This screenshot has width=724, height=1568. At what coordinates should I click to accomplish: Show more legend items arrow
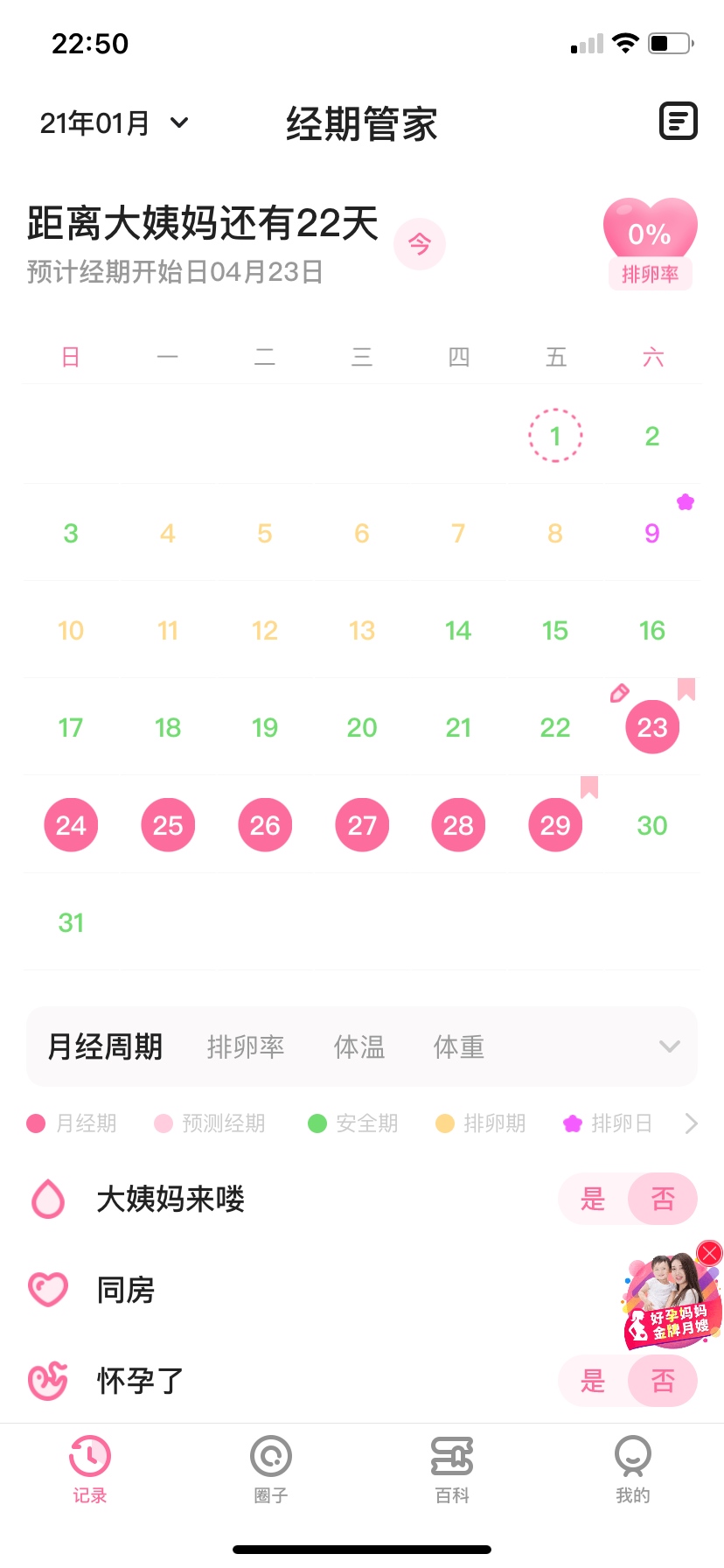point(692,1123)
